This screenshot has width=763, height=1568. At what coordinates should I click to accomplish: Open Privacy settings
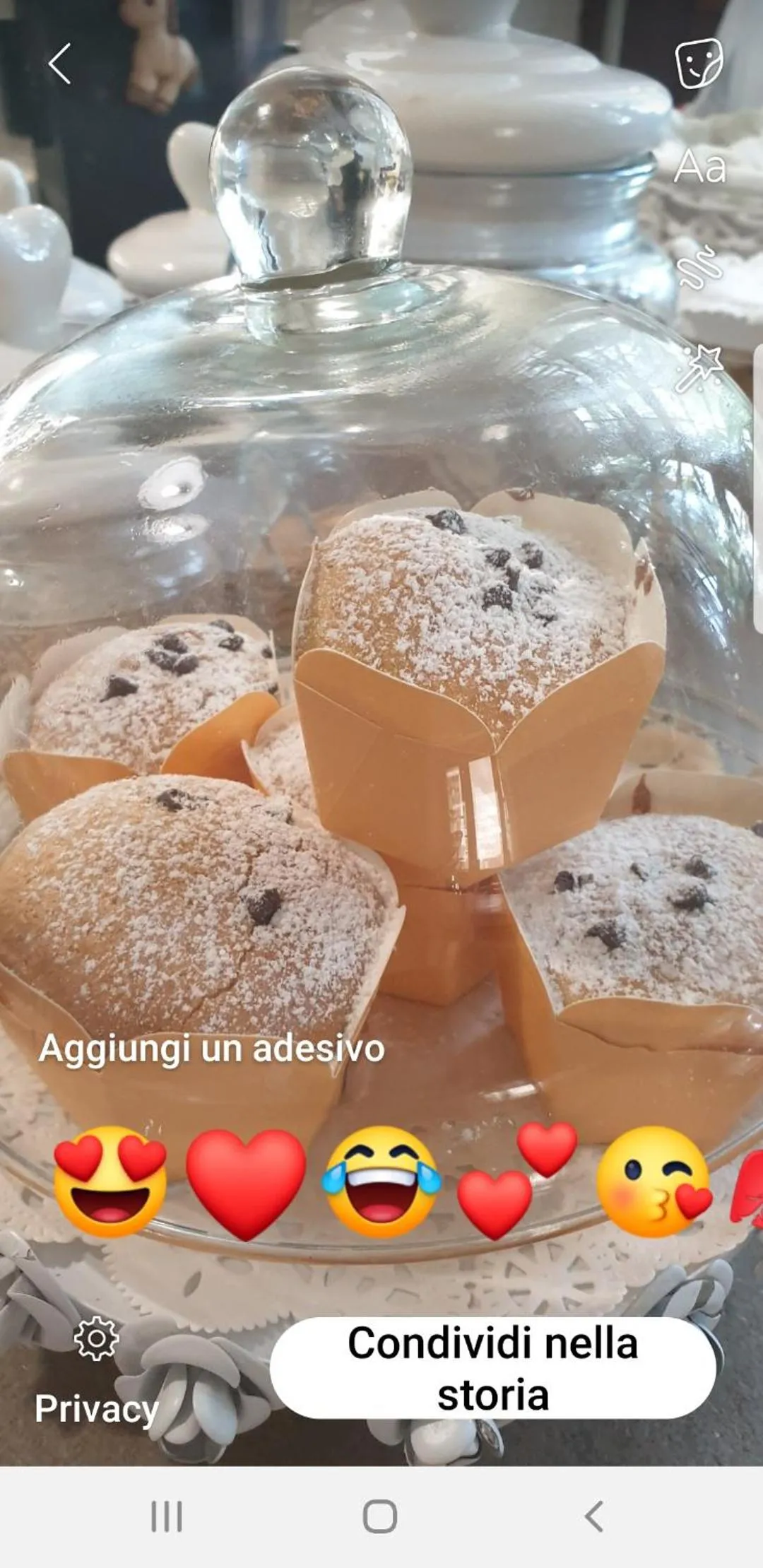[97, 1372]
